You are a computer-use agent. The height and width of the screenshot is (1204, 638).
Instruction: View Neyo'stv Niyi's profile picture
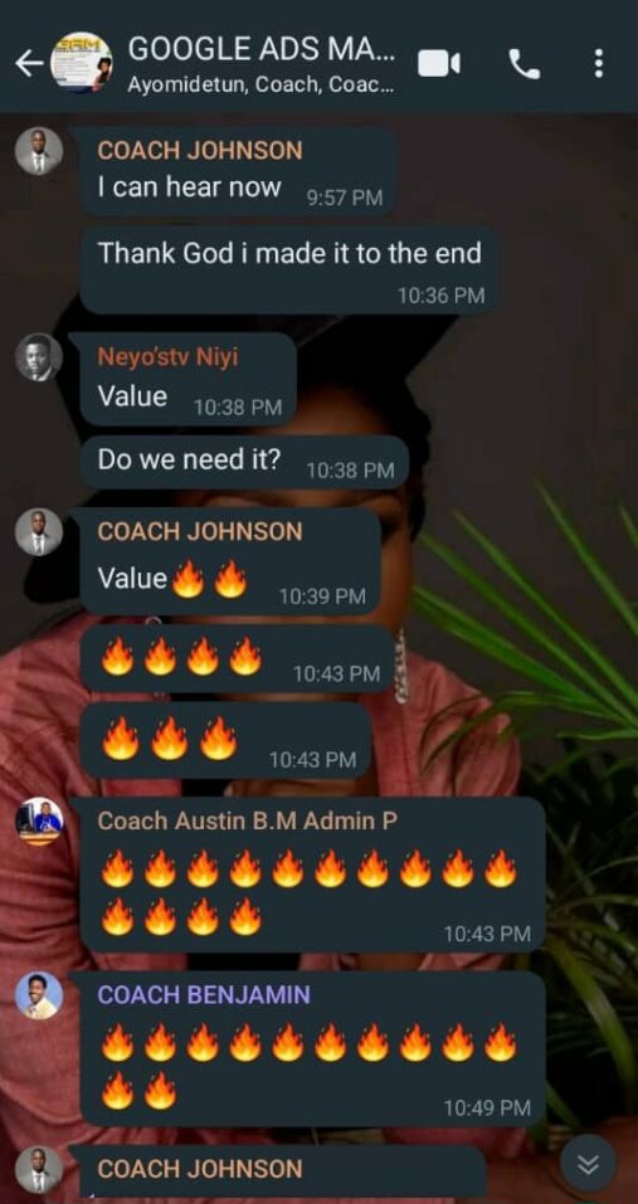tap(39, 358)
